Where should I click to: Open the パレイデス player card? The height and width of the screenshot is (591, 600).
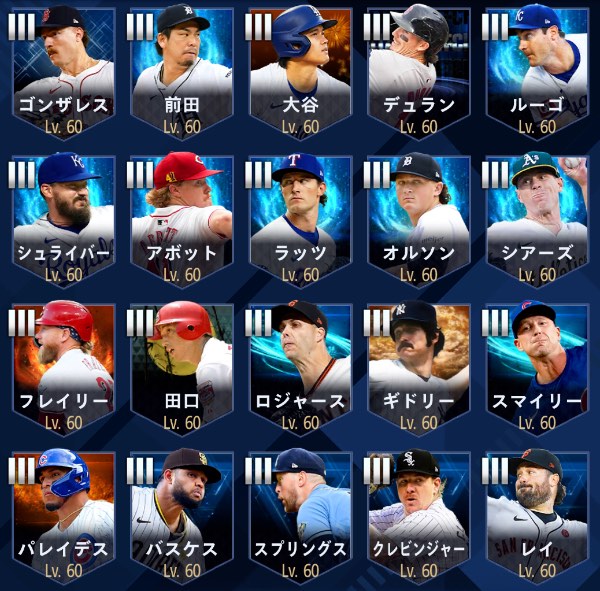63,515
